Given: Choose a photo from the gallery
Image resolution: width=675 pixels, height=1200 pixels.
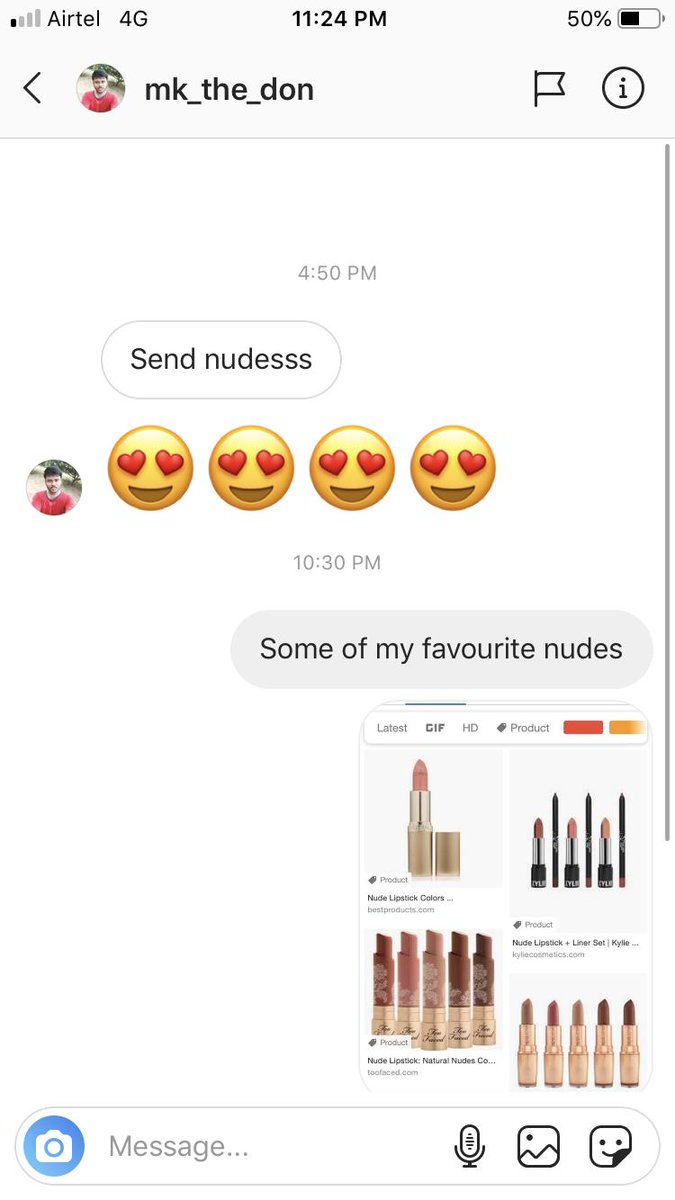Looking at the screenshot, I should (x=538, y=1146).
